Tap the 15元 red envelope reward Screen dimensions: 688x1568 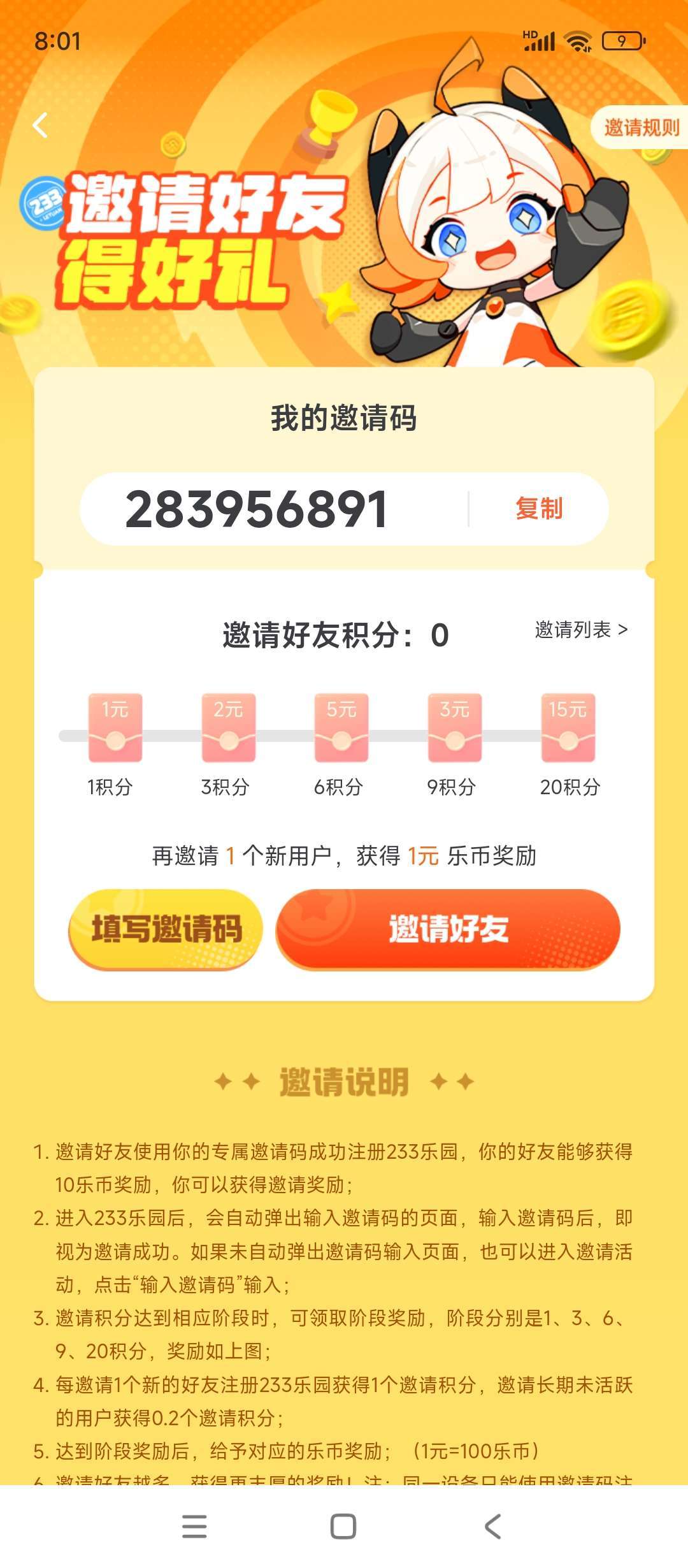coord(568,728)
